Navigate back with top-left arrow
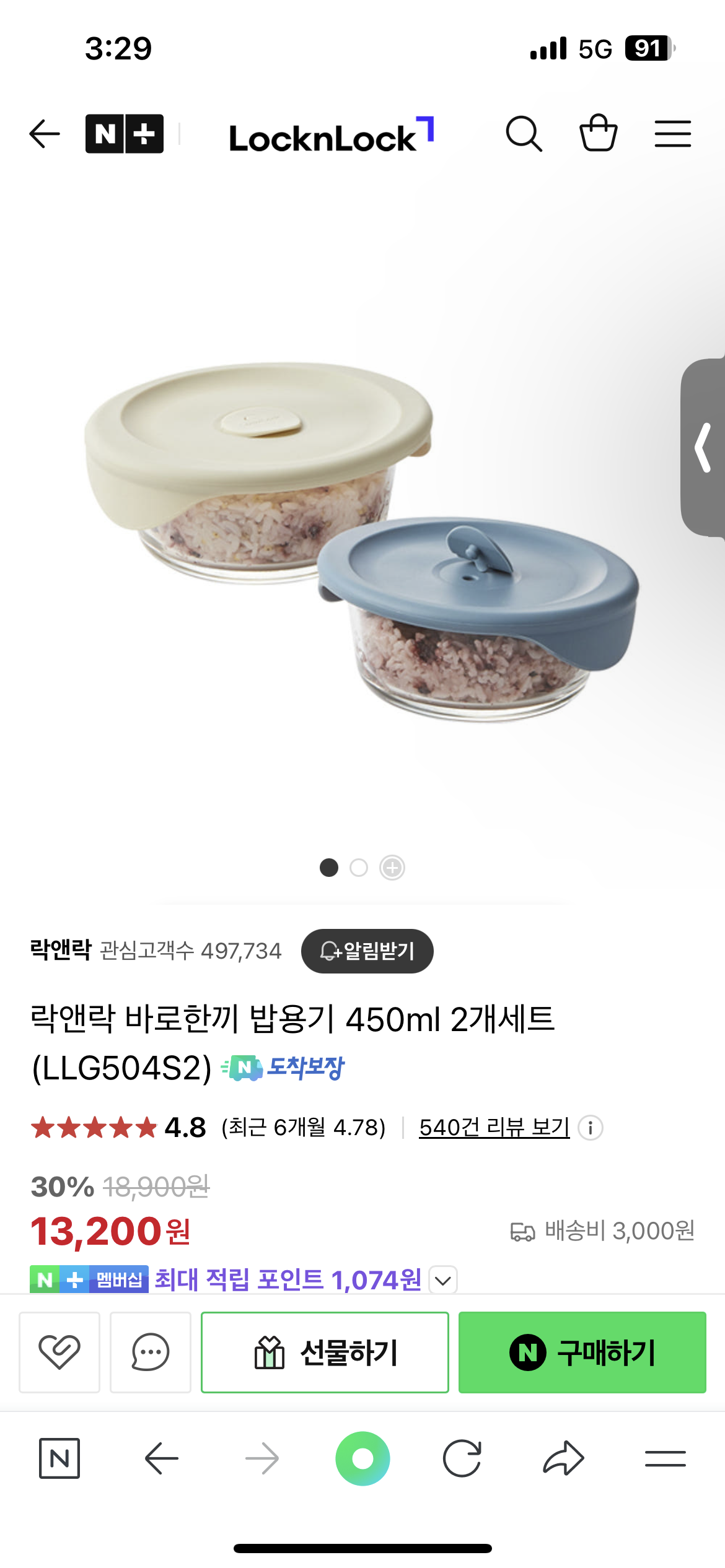725x1568 pixels. tap(43, 133)
